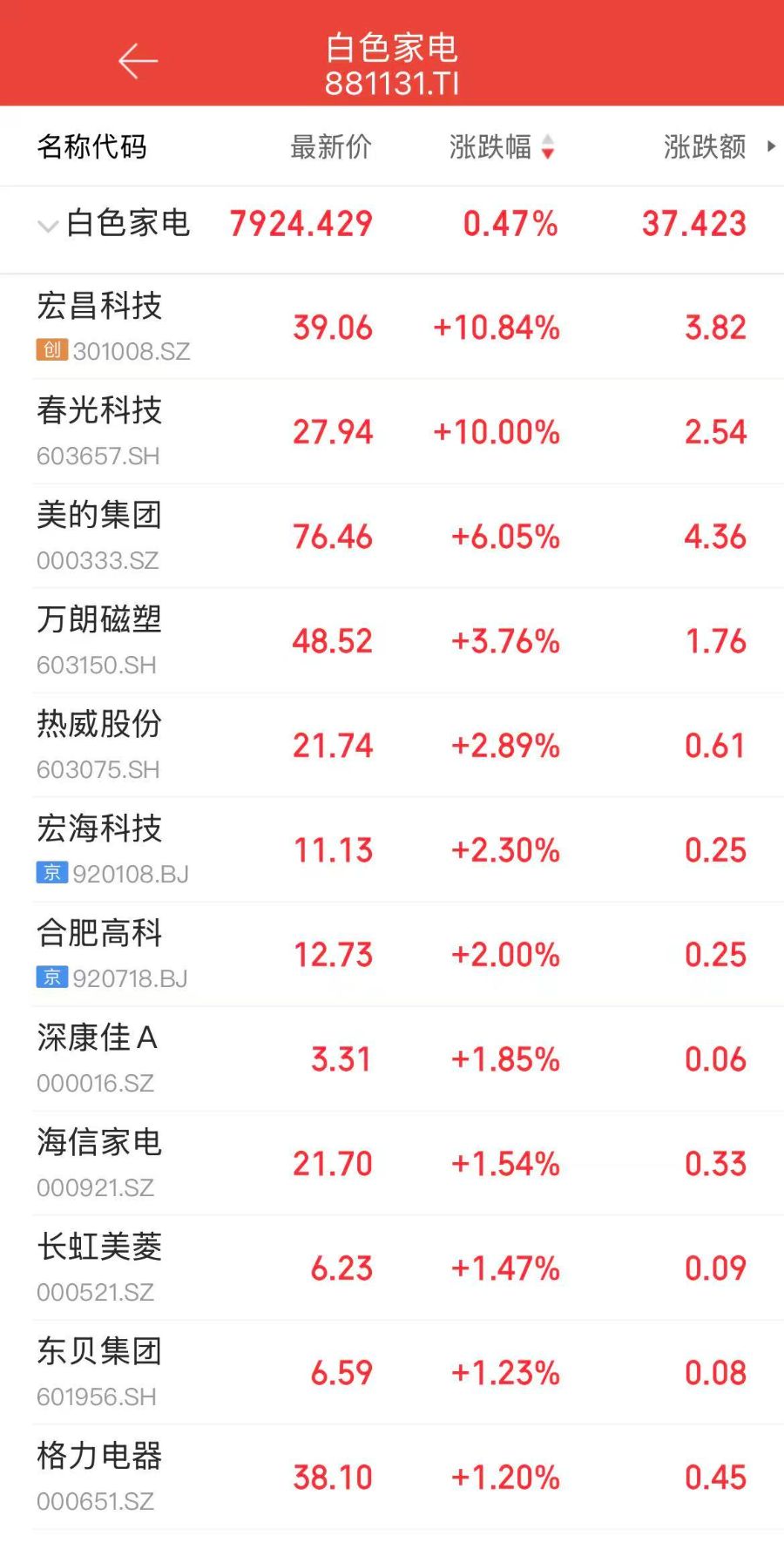Select the 万朗磁塑 row
The image size is (784, 1542).
tap(99, 640)
